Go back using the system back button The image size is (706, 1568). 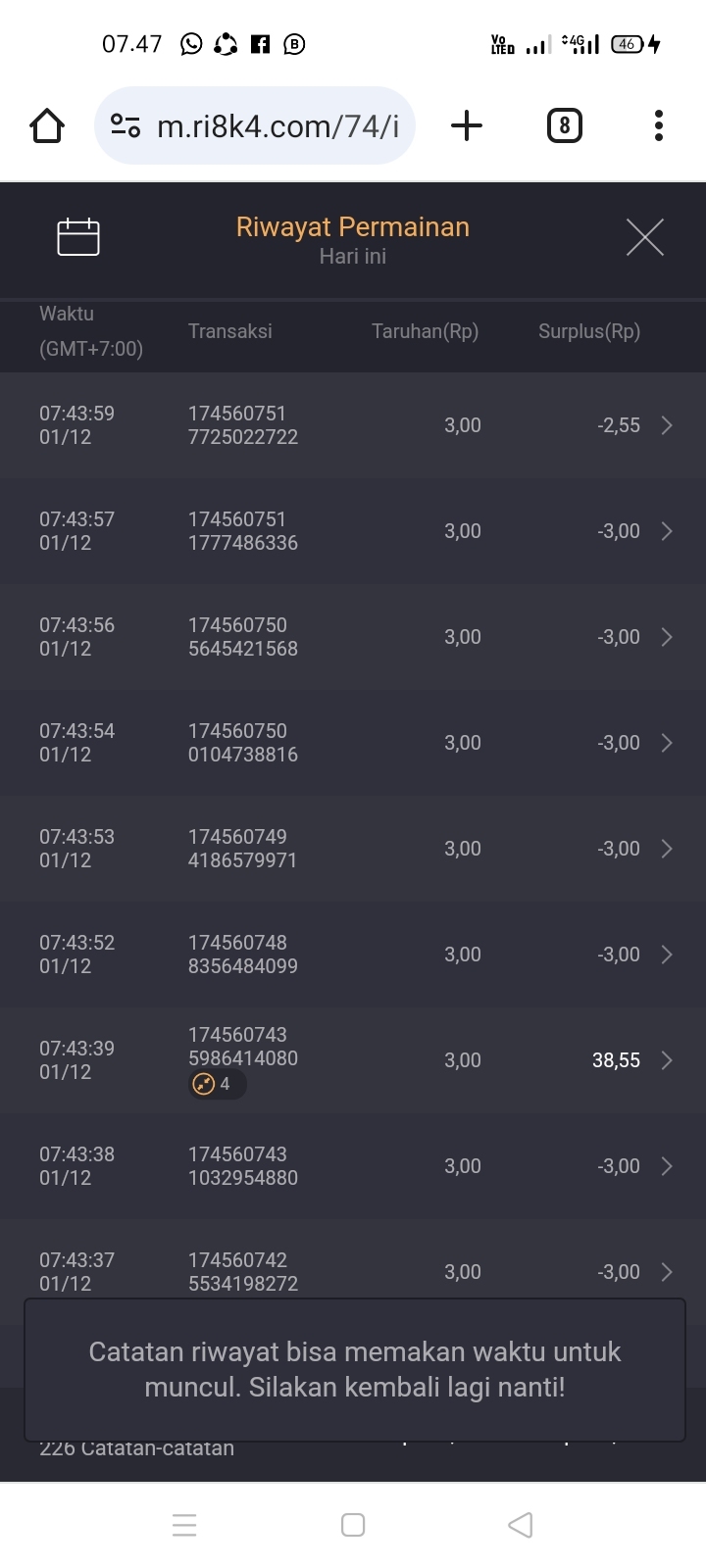pos(521,1525)
